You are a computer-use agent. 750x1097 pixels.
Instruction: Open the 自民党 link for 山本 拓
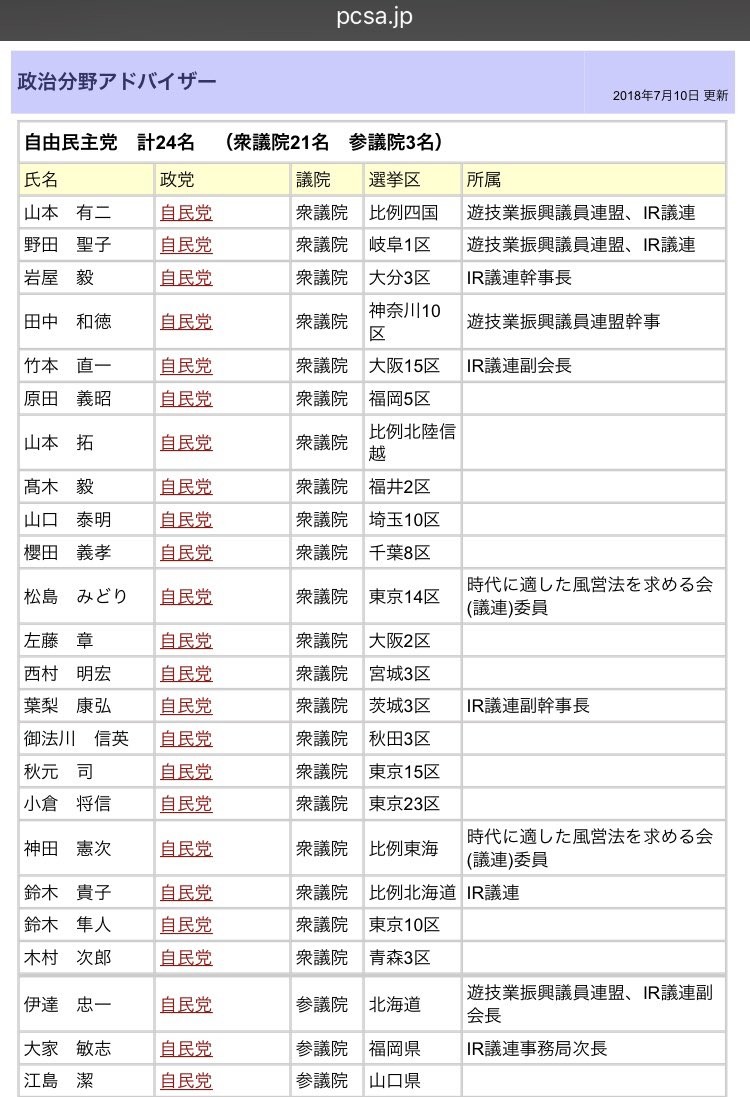point(186,443)
